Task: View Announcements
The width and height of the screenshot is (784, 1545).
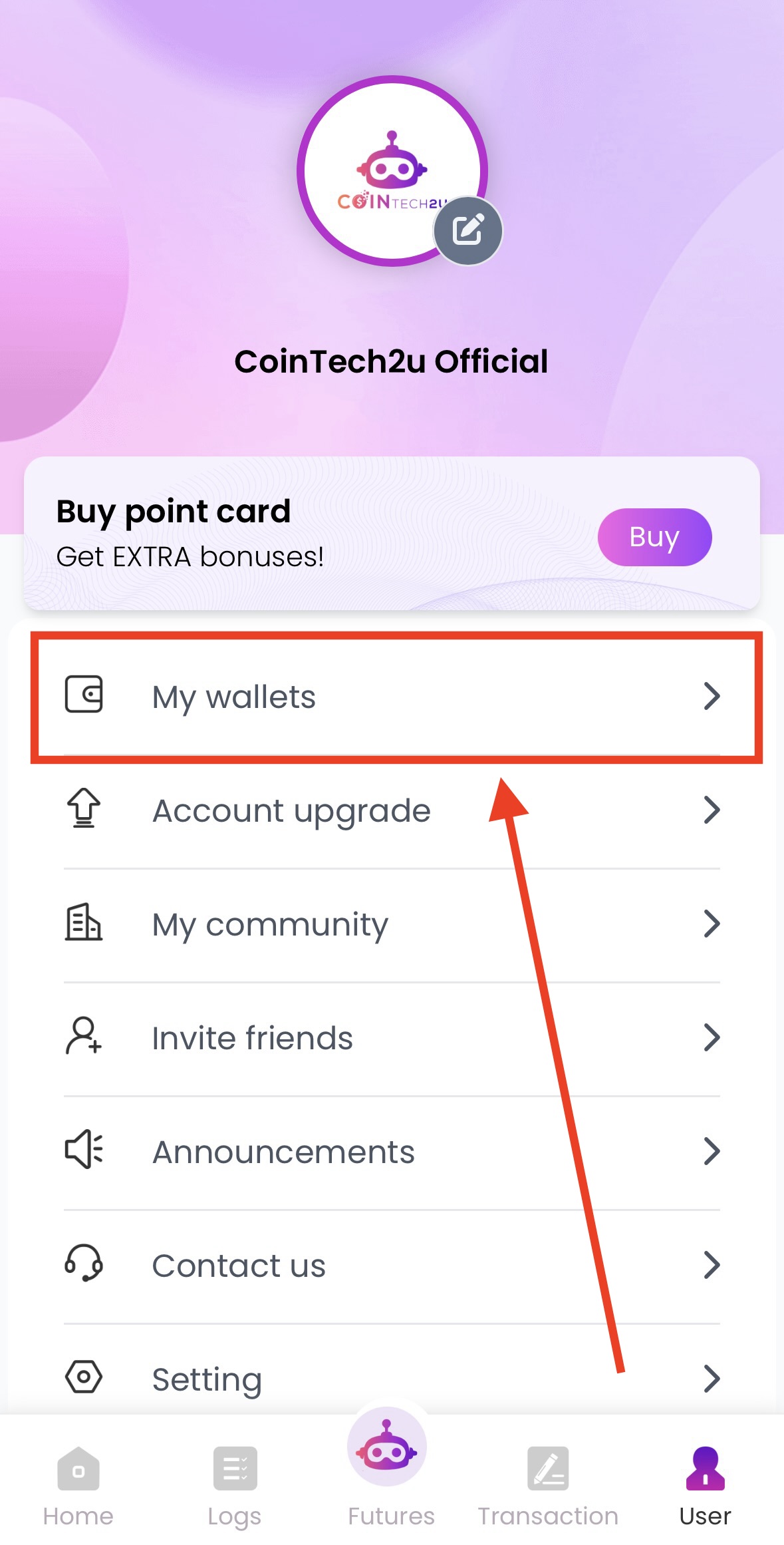Action: pyautogui.click(x=392, y=1152)
